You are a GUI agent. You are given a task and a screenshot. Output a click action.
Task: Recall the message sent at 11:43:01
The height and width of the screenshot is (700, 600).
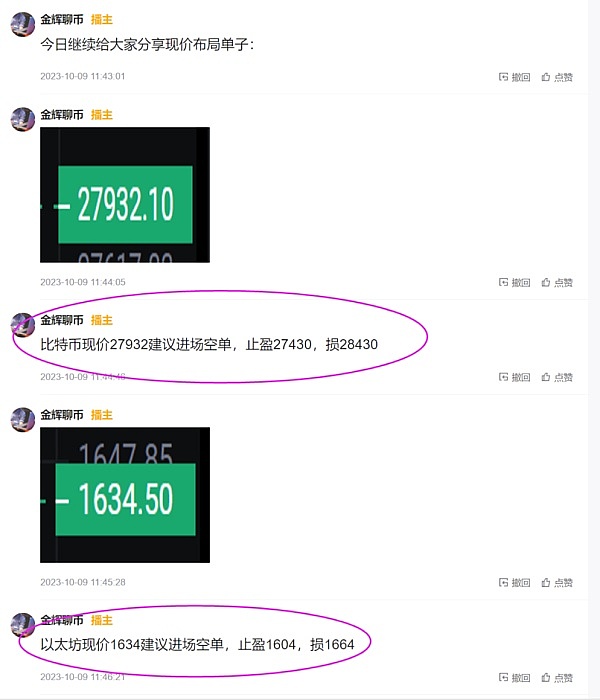[x=514, y=77]
